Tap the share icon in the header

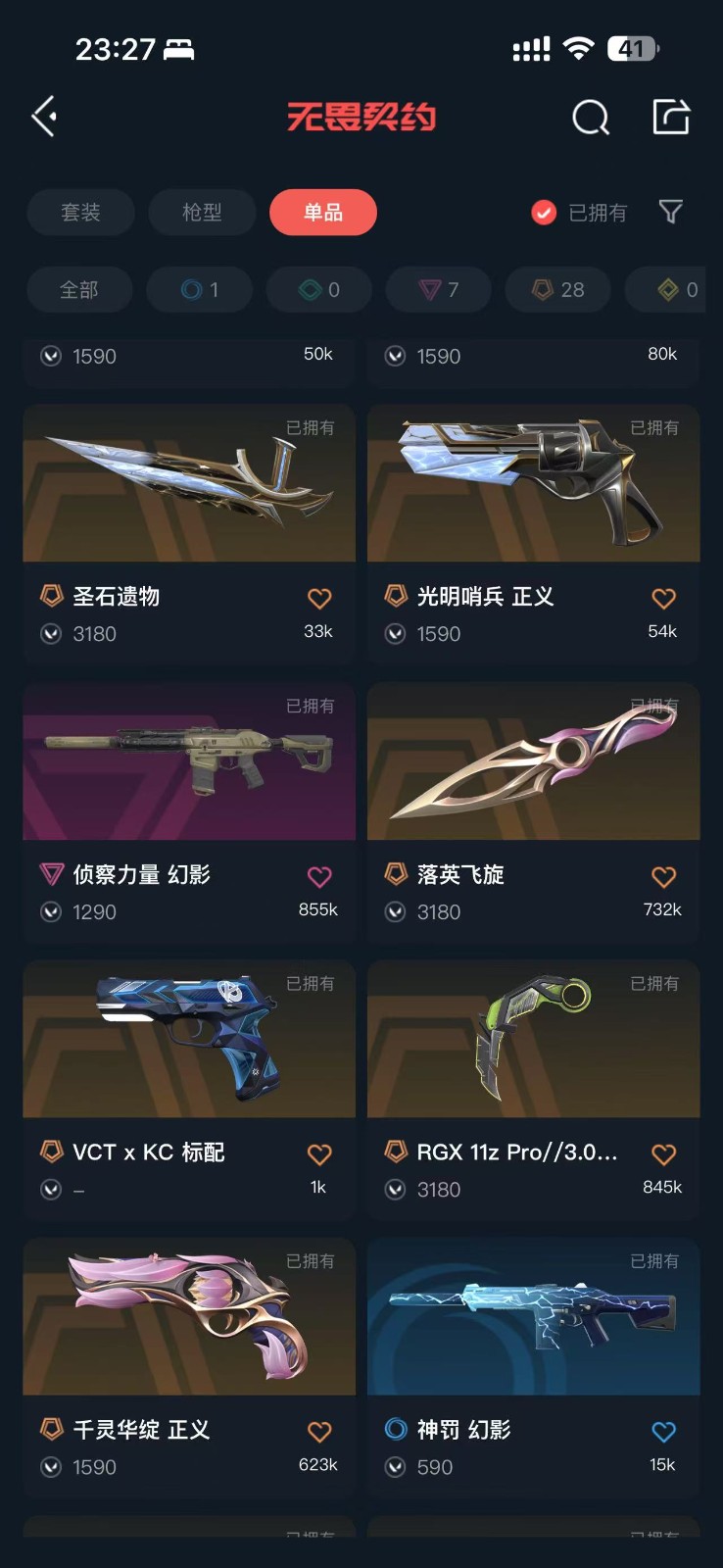[x=671, y=117]
